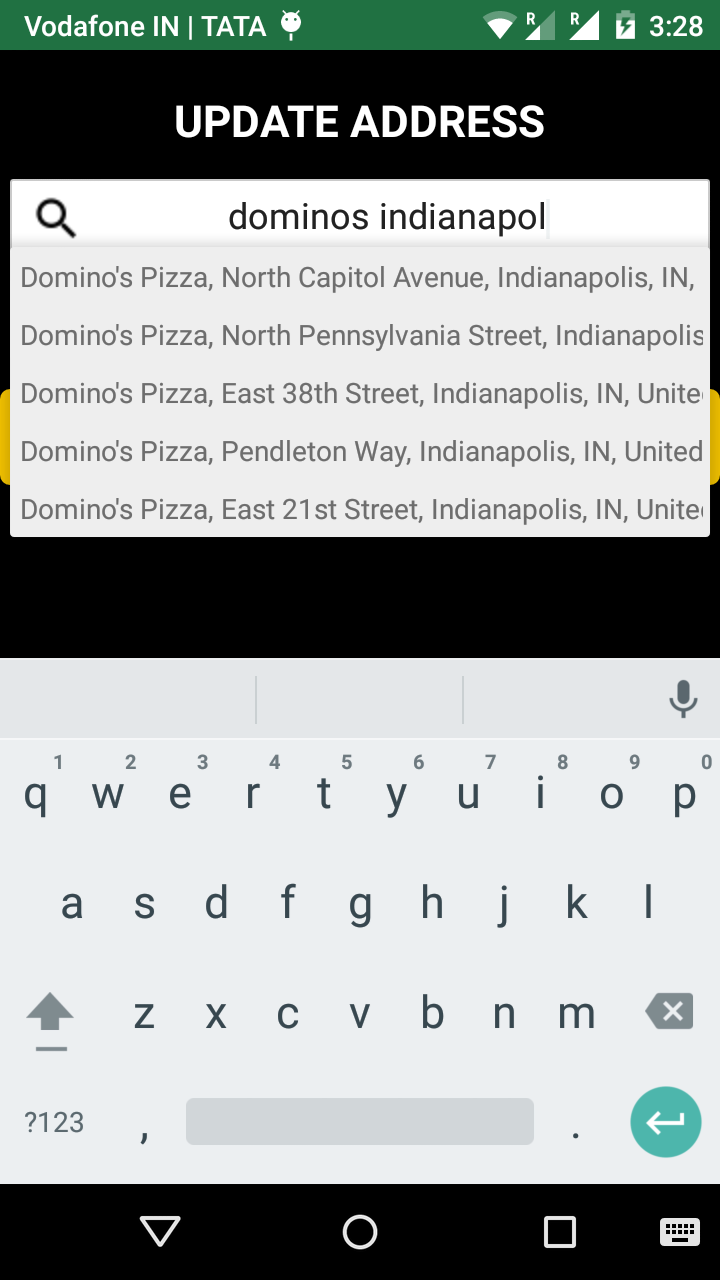The image size is (720, 1280).
Task: Choose Domino's Pizza on North Pennsylvania Street
Action: pos(360,335)
